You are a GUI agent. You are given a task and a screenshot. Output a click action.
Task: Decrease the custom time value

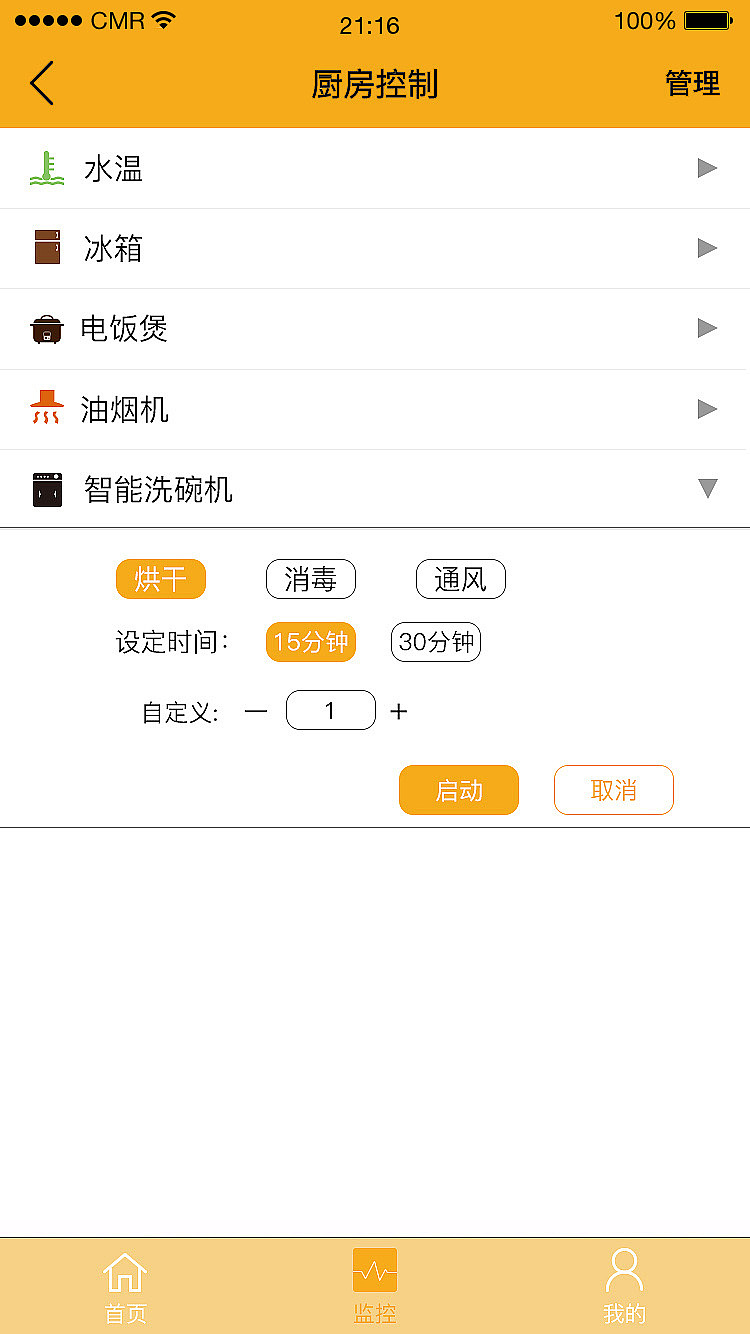coord(256,711)
